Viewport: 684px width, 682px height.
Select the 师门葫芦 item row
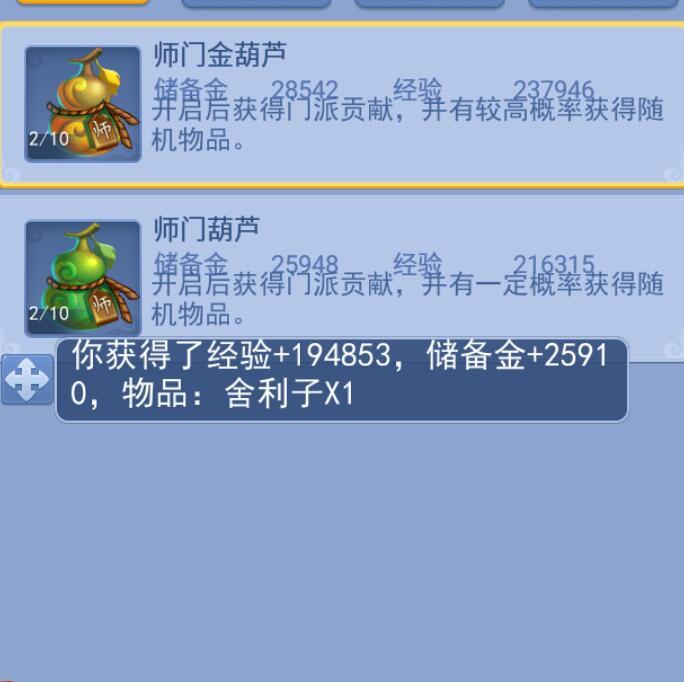(342, 268)
